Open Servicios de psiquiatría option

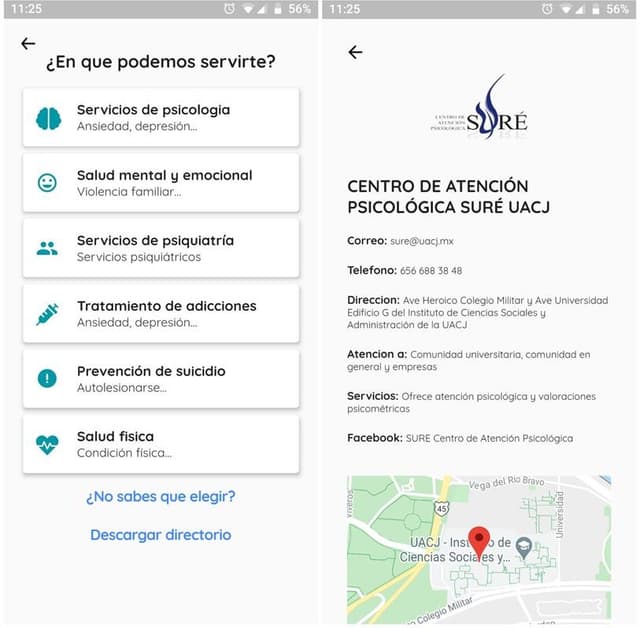coord(161,248)
